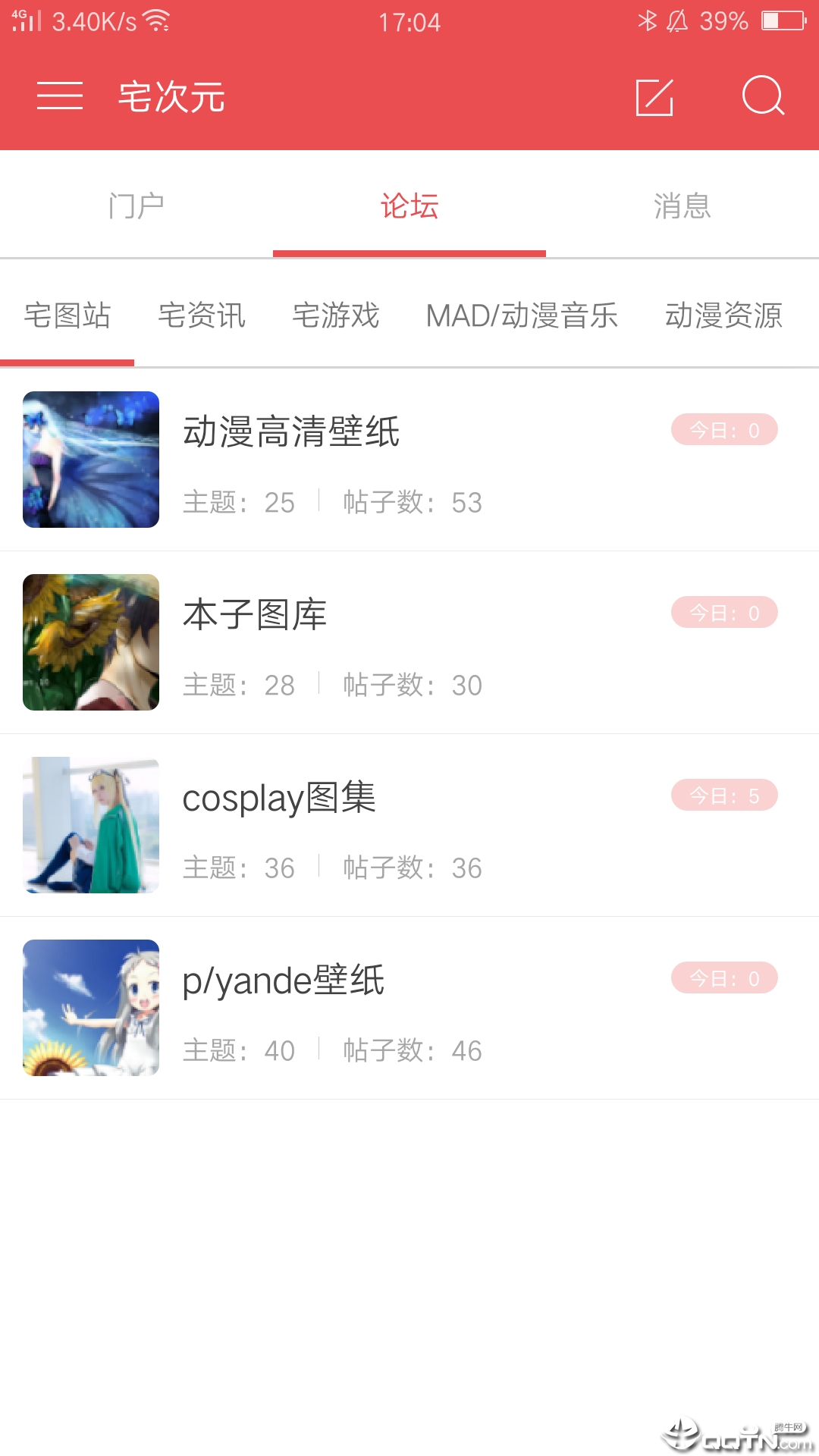Open the MAD/动漫音乐 category

(x=522, y=315)
